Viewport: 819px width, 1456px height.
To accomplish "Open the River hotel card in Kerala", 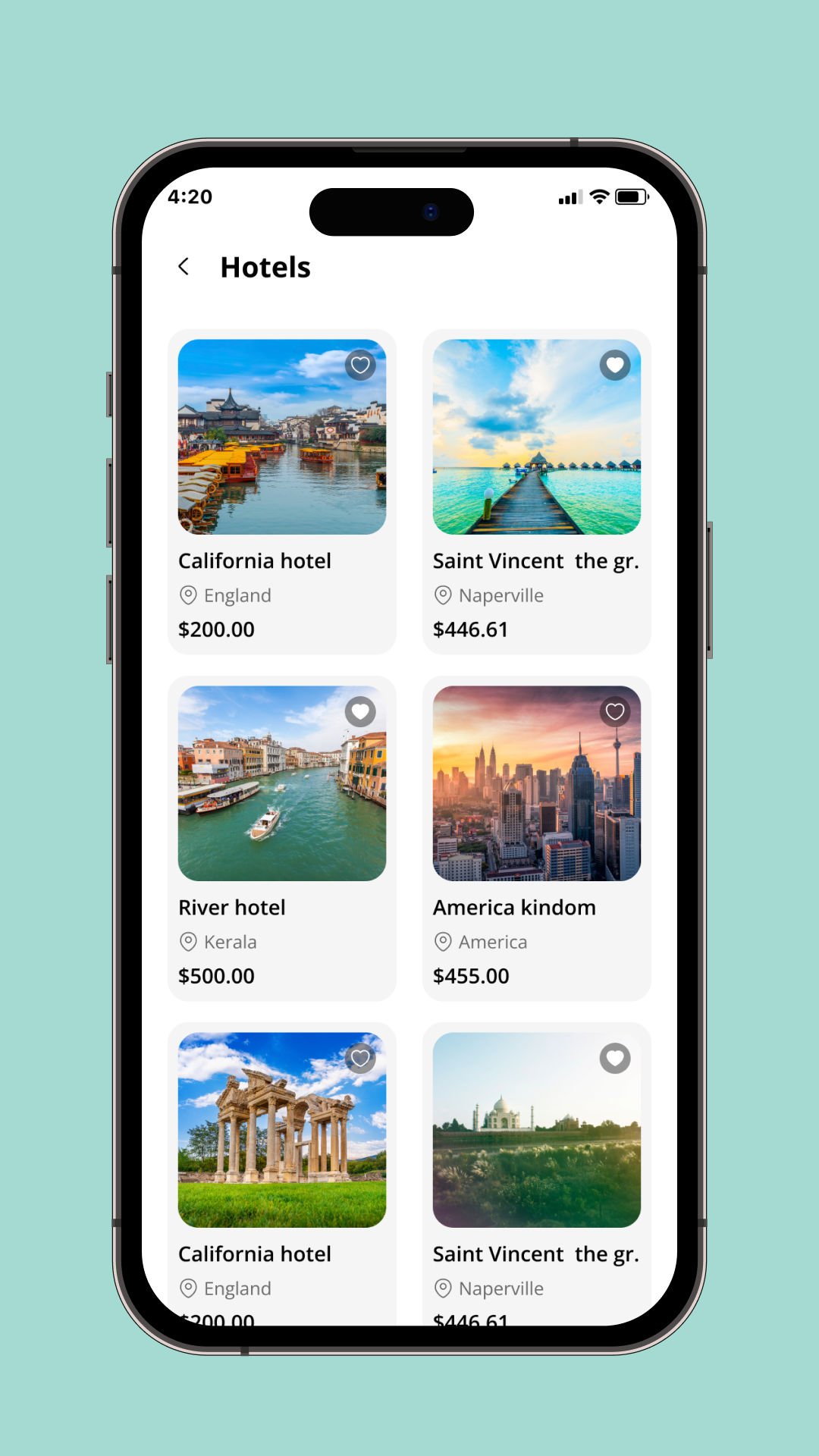I will [x=281, y=804].
